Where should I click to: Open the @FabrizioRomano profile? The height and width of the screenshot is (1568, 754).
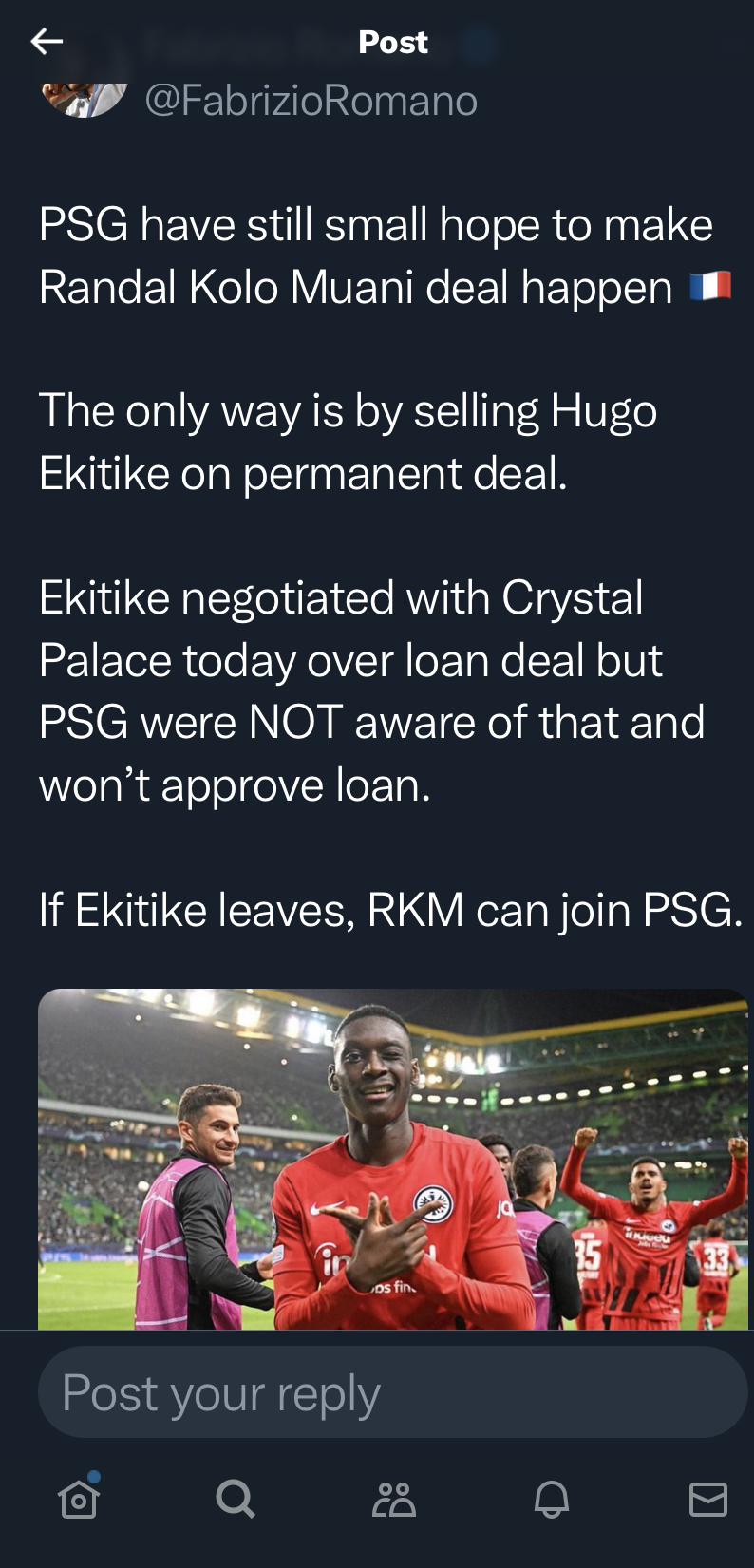click(x=311, y=101)
